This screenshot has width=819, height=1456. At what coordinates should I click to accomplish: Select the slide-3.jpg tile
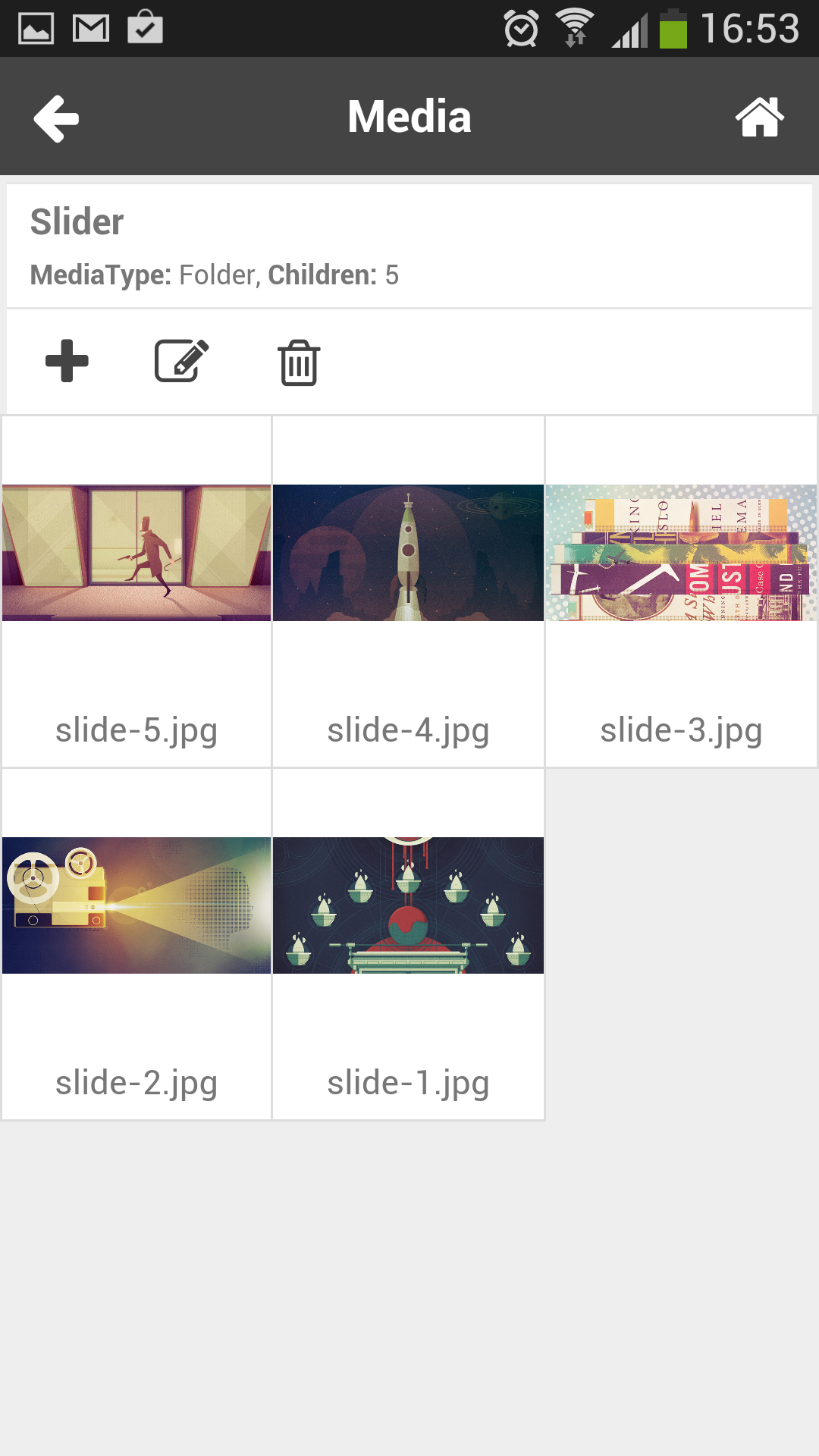681,591
